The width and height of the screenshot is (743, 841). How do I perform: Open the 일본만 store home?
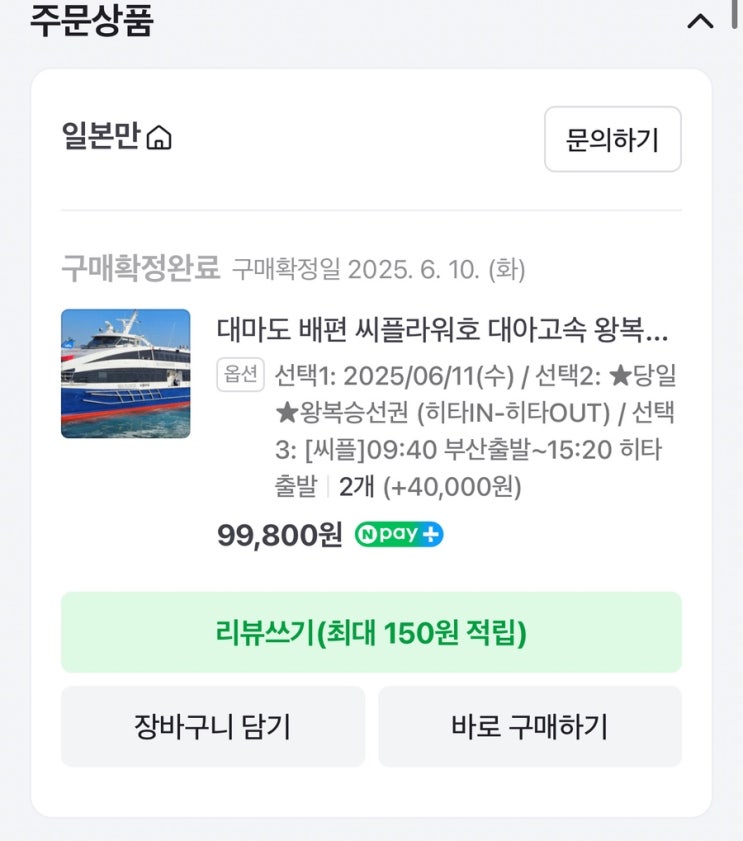(116, 136)
